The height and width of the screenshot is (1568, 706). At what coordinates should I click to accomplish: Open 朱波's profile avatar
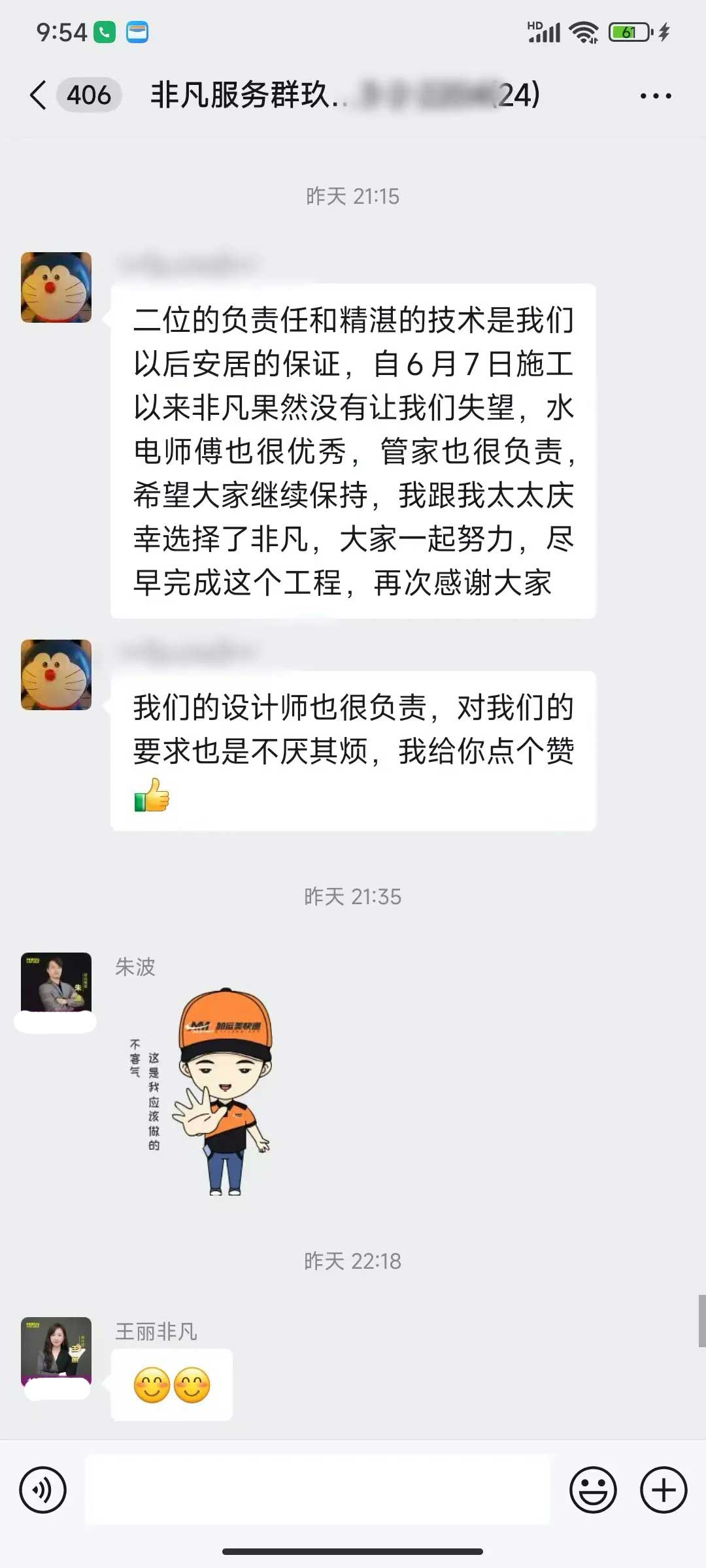pyautogui.click(x=56, y=983)
